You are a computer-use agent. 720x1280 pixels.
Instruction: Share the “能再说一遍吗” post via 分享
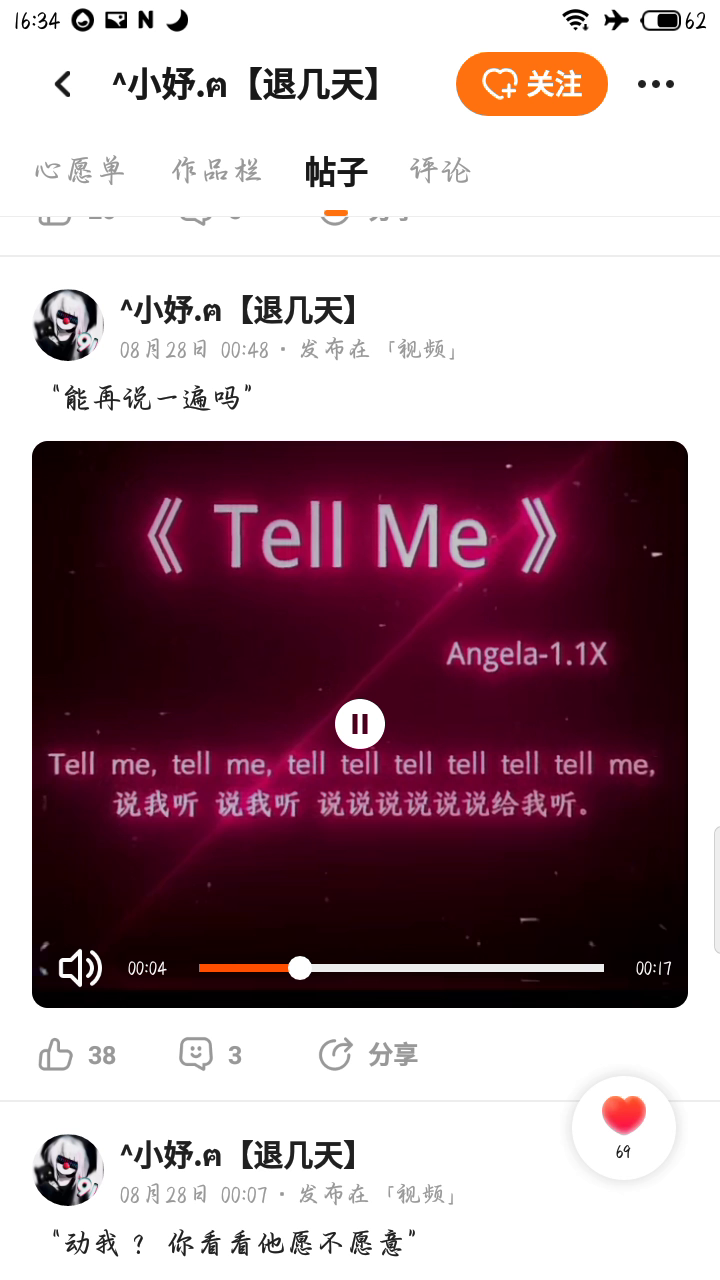[367, 1054]
